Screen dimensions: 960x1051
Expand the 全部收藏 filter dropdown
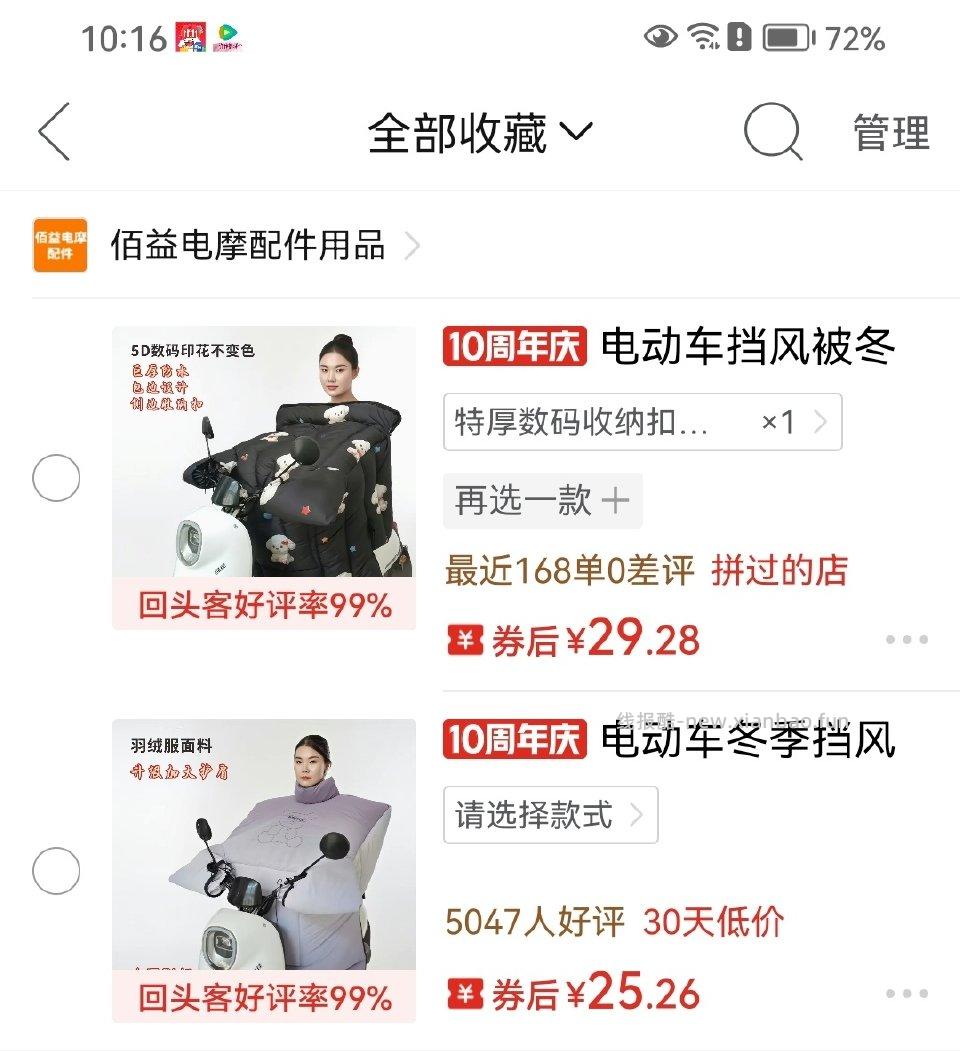tap(578, 131)
